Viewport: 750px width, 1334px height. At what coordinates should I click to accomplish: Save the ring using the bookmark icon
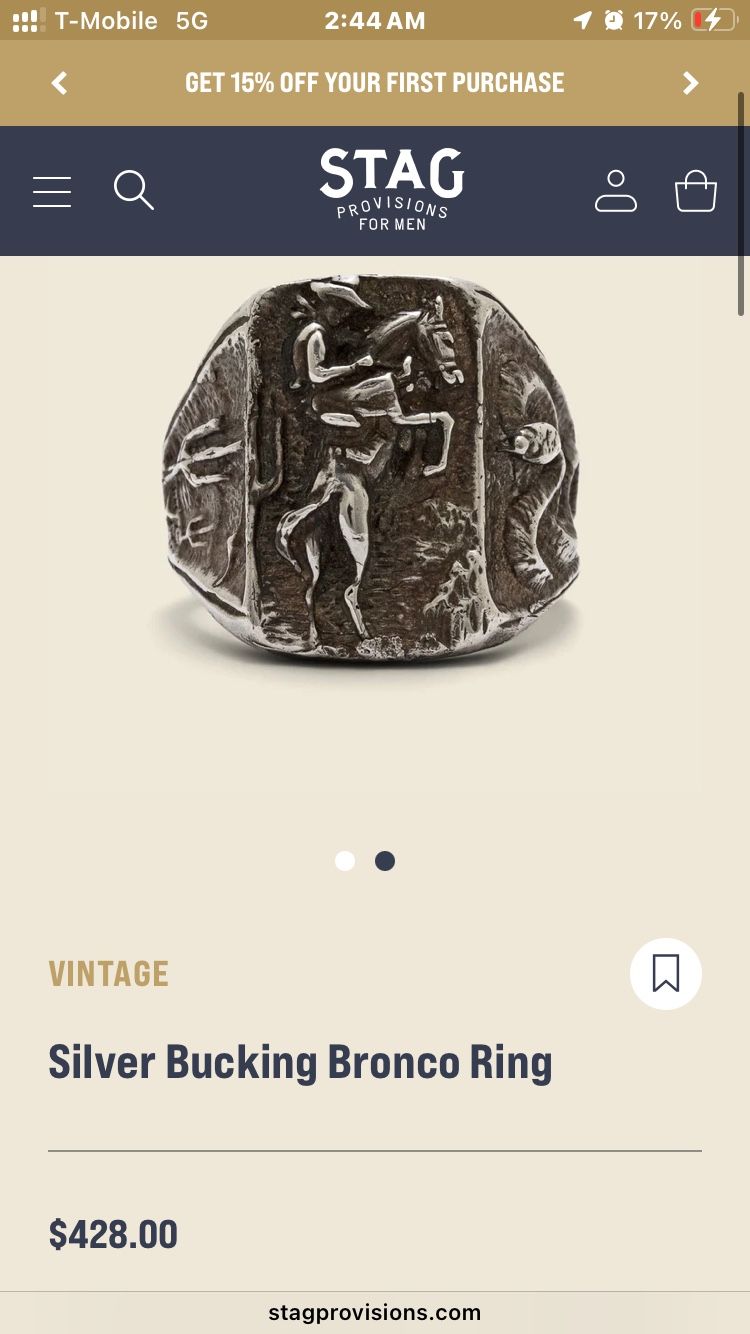click(665, 973)
